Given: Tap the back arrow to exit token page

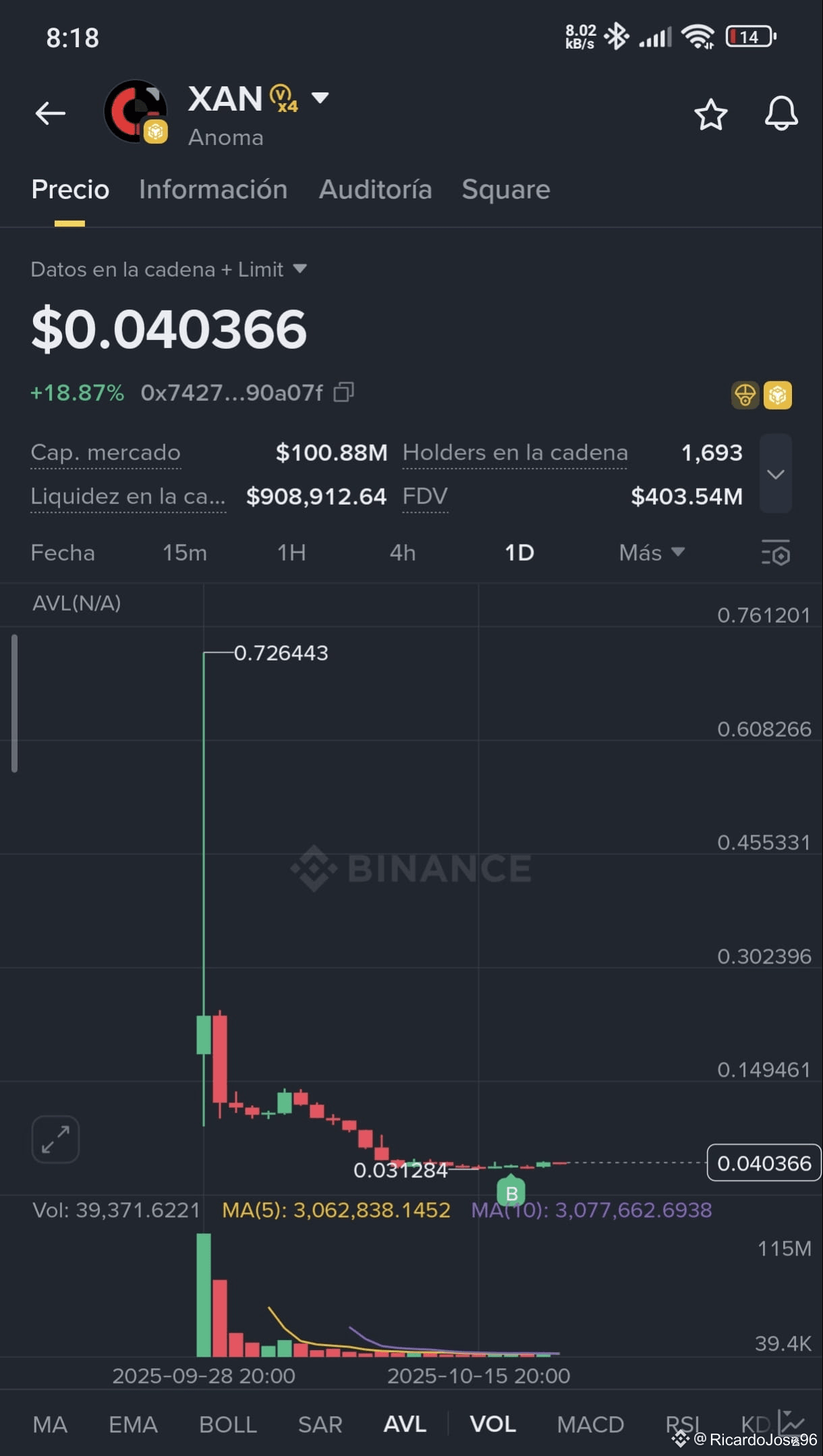Looking at the screenshot, I should coord(51,113).
